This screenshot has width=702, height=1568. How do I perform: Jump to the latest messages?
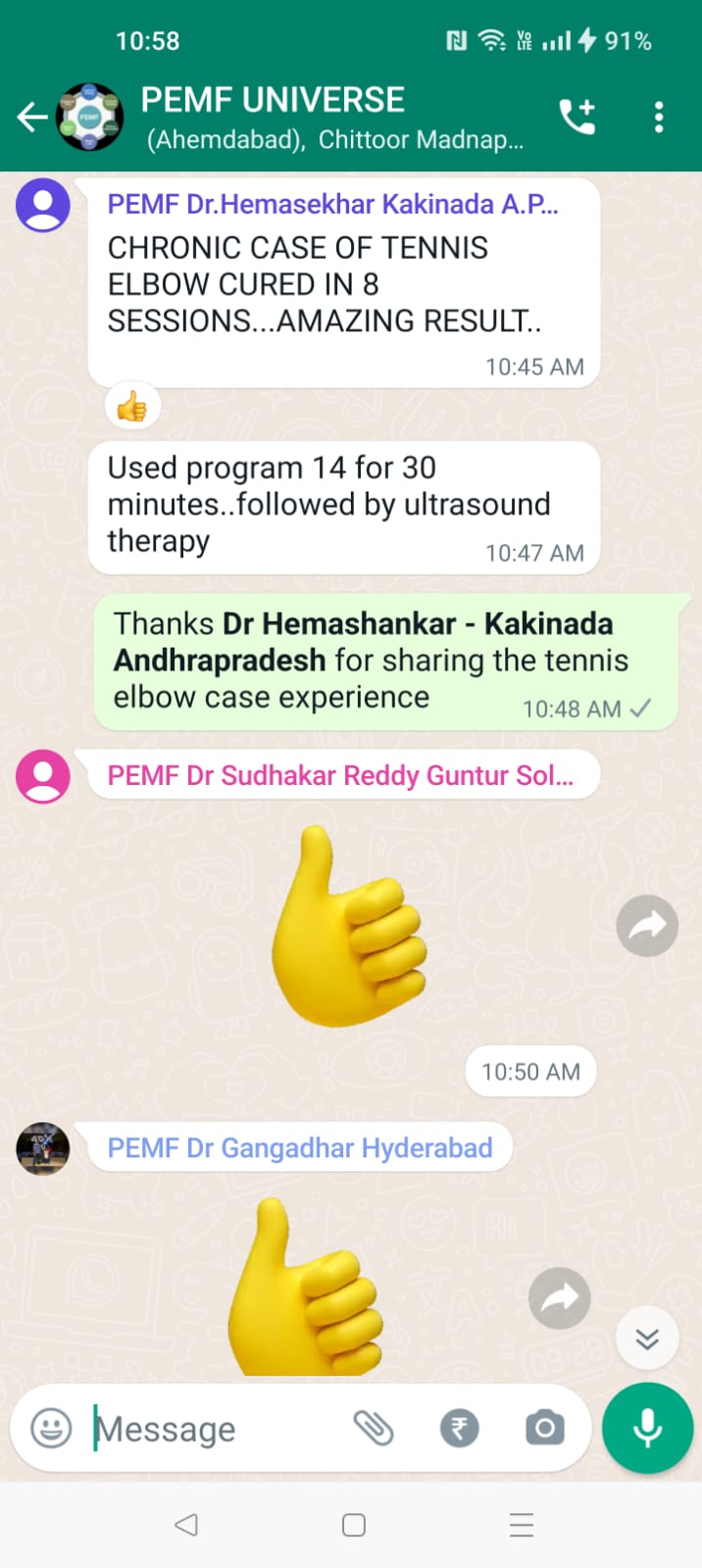pos(647,1339)
